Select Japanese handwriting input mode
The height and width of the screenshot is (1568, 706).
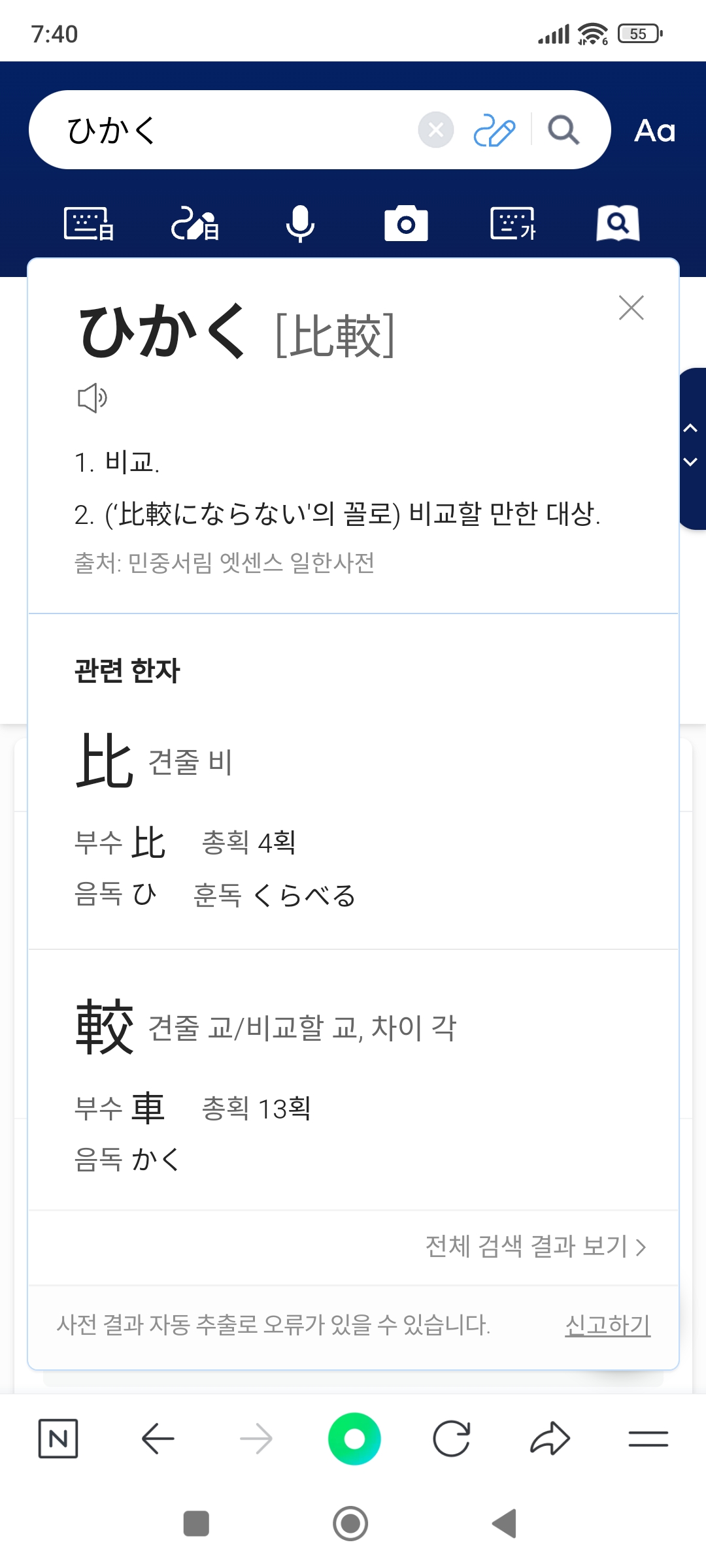tap(195, 224)
